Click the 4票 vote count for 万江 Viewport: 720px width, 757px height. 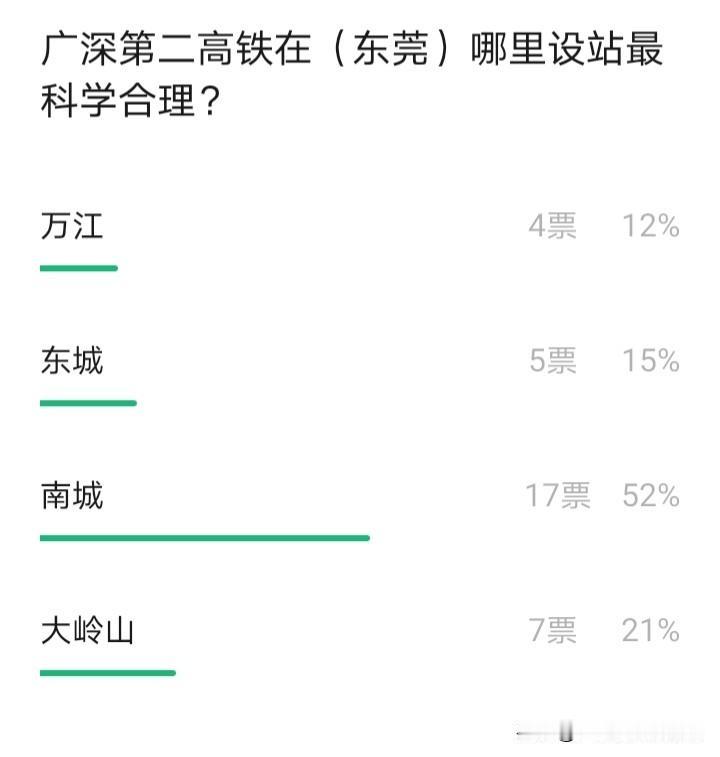553,227
